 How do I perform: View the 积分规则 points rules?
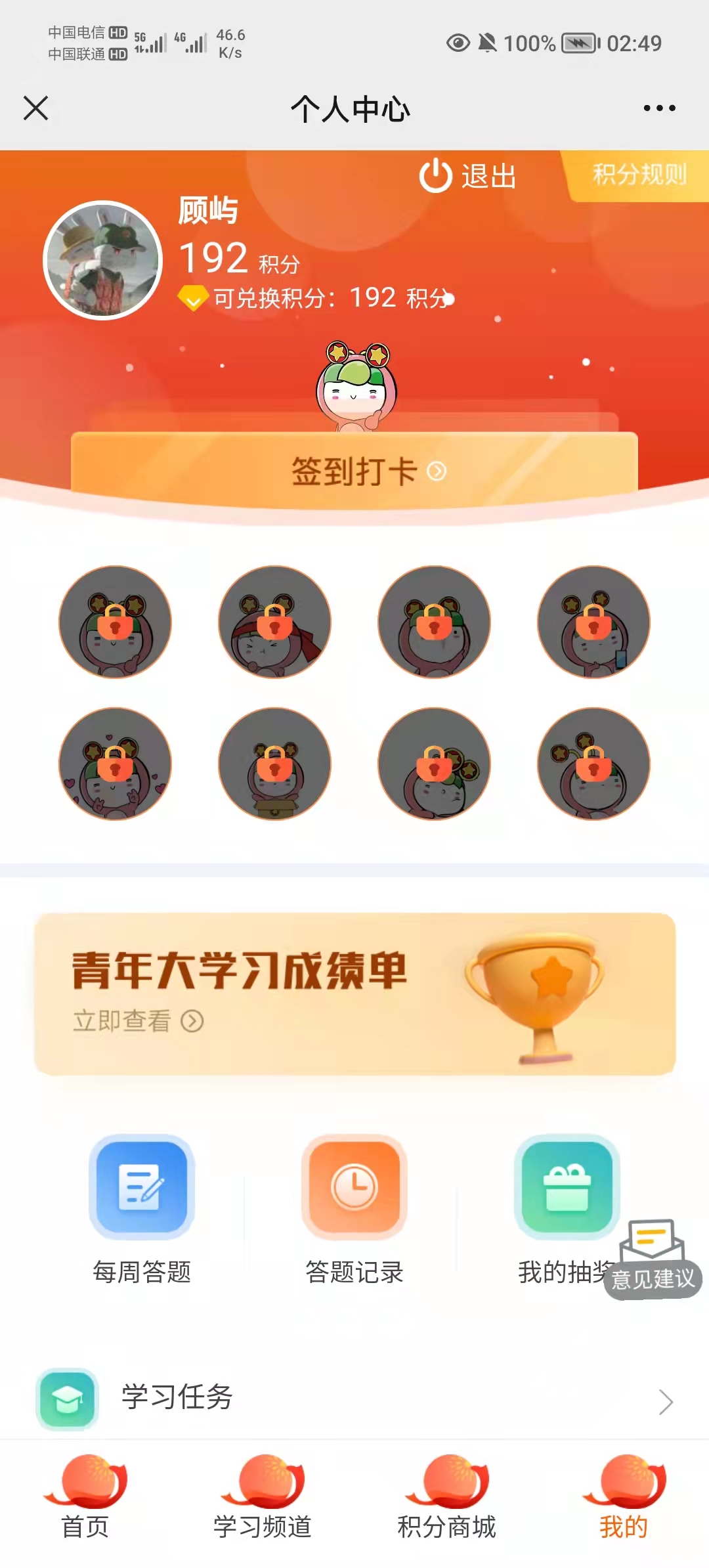pos(638,175)
